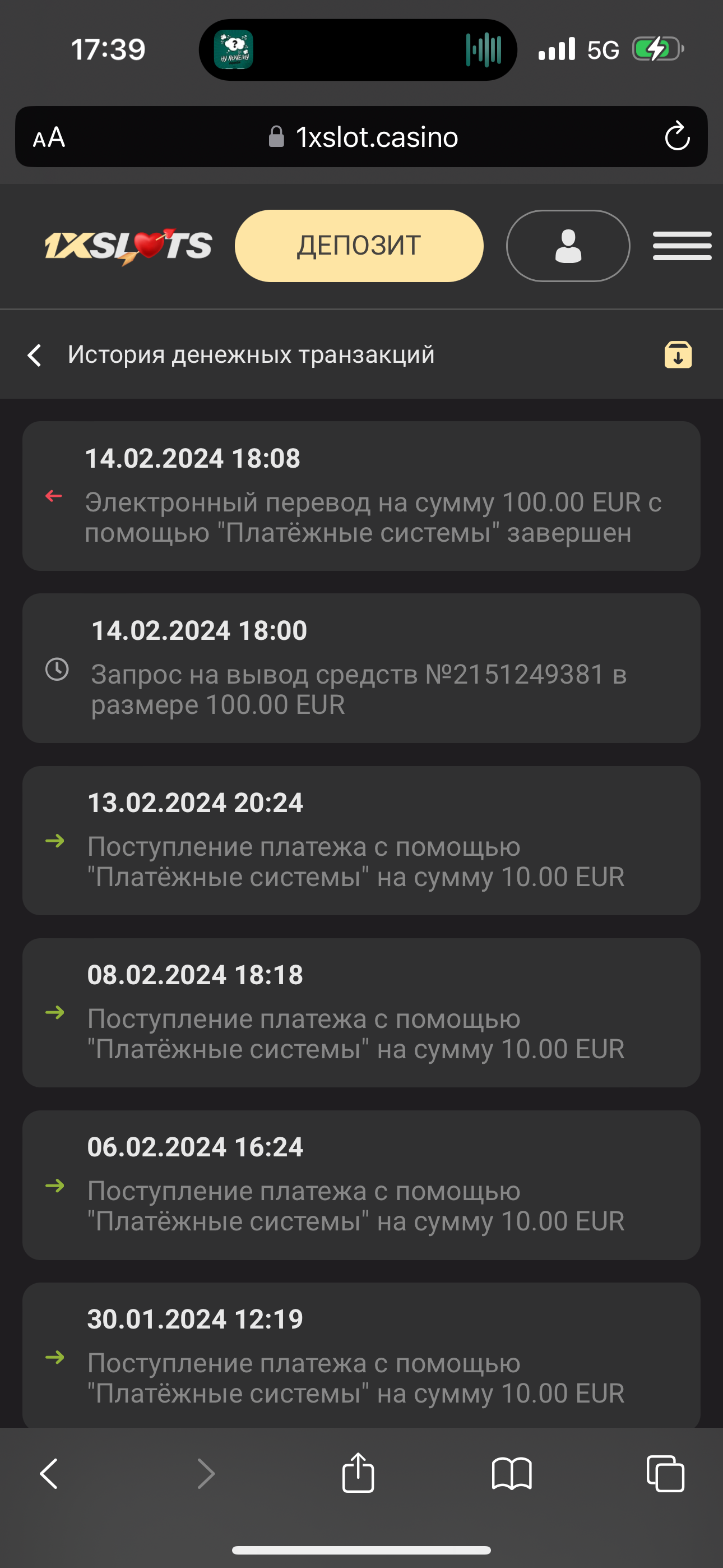
Task: Tap the 1xSlots logo
Action: (128, 246)
